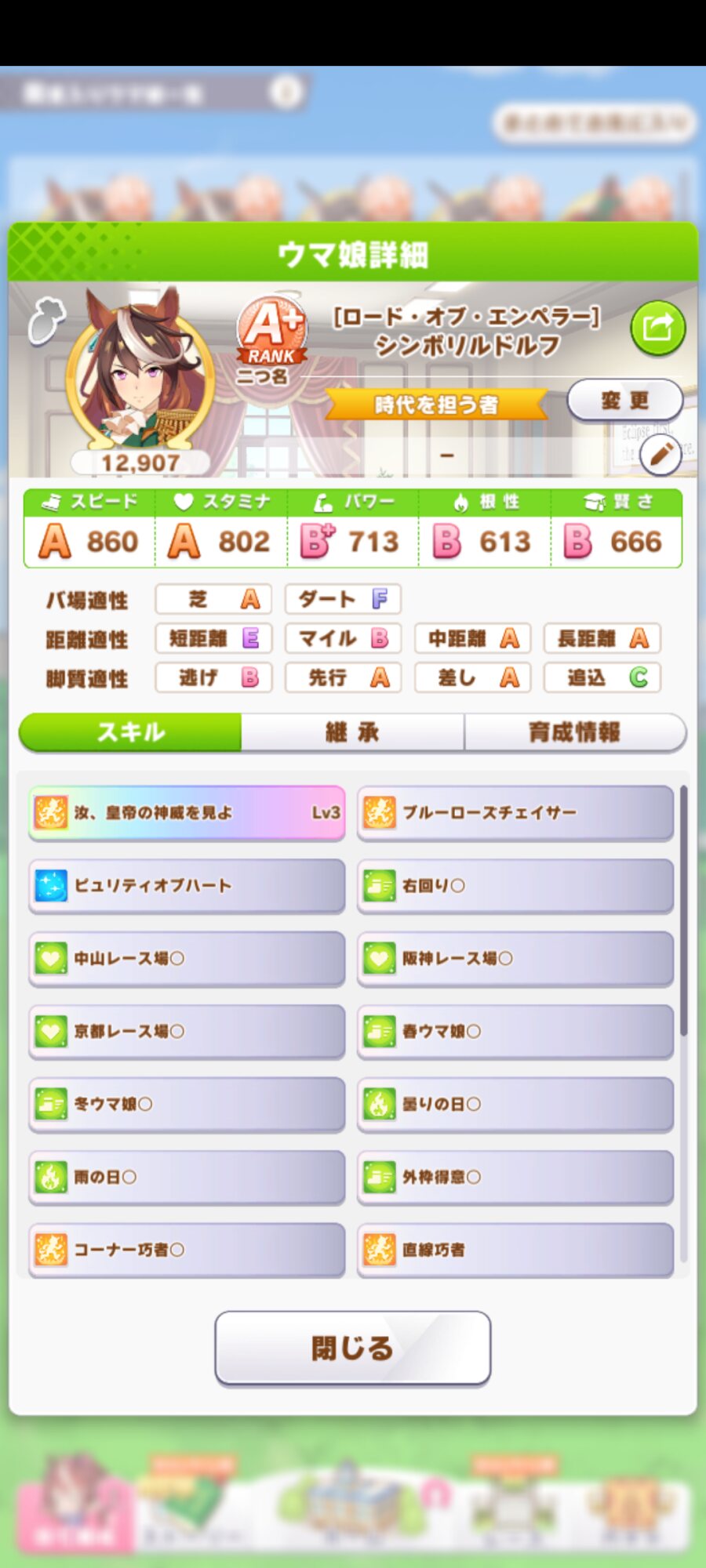Switch to the 継承 tab
This screenshot has height=1568, width=706.
[x=352, y=732]
